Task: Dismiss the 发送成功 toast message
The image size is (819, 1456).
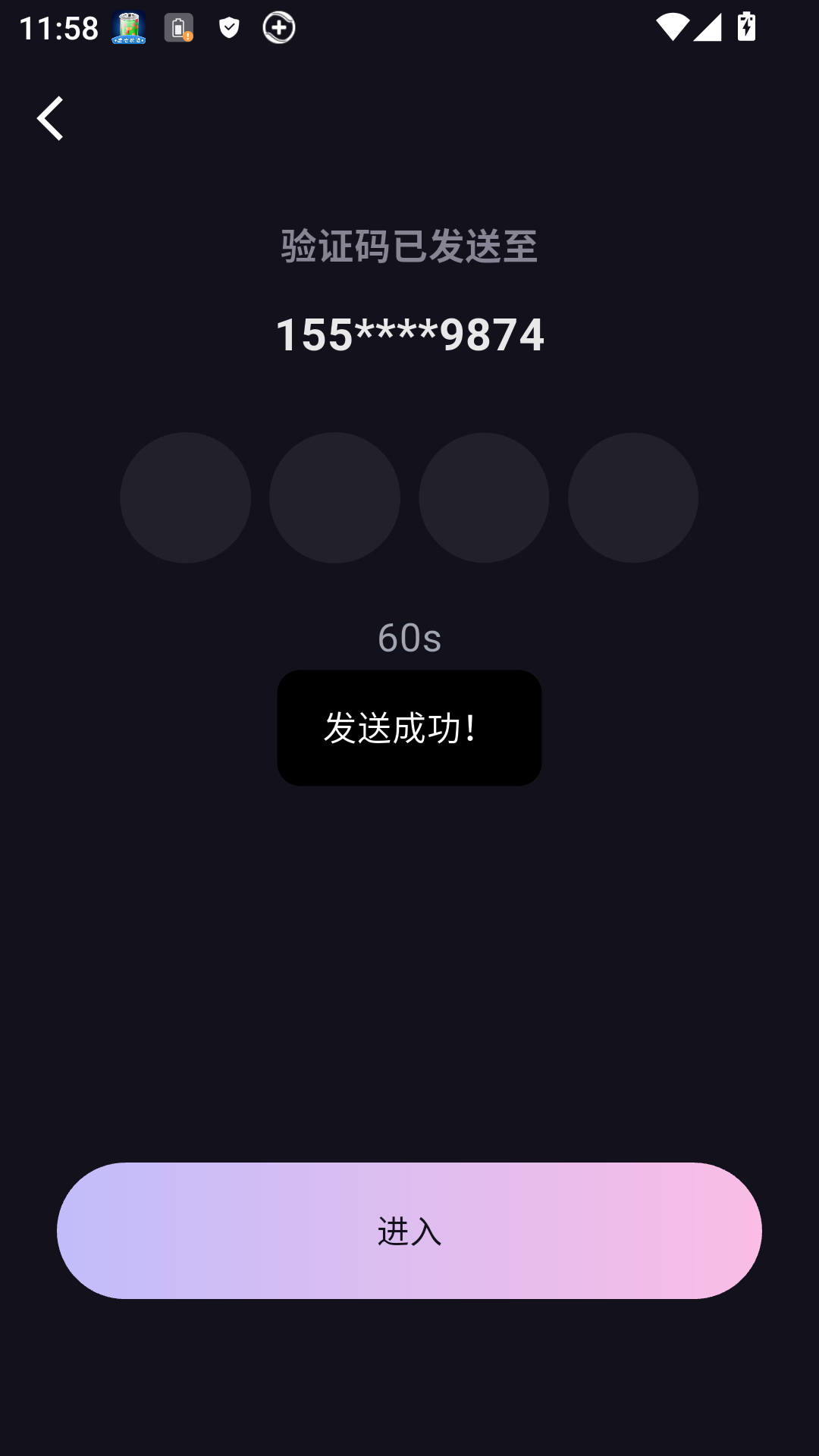Action: (409, 728)
